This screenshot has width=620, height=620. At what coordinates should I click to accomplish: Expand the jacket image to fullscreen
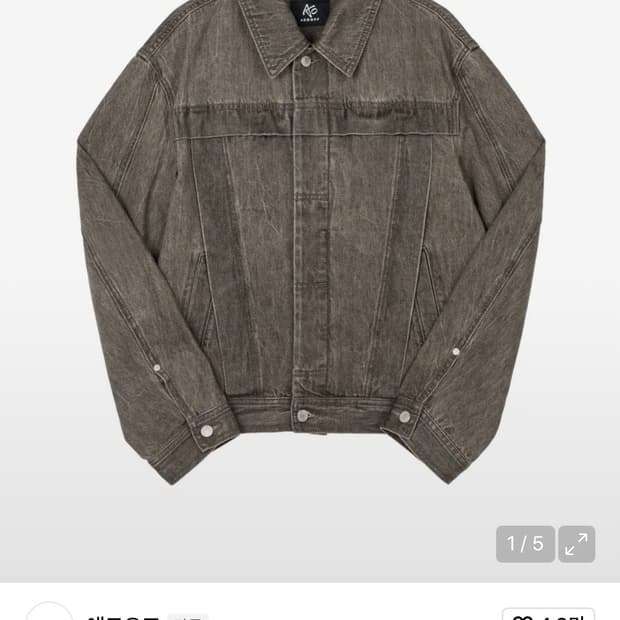576,544
